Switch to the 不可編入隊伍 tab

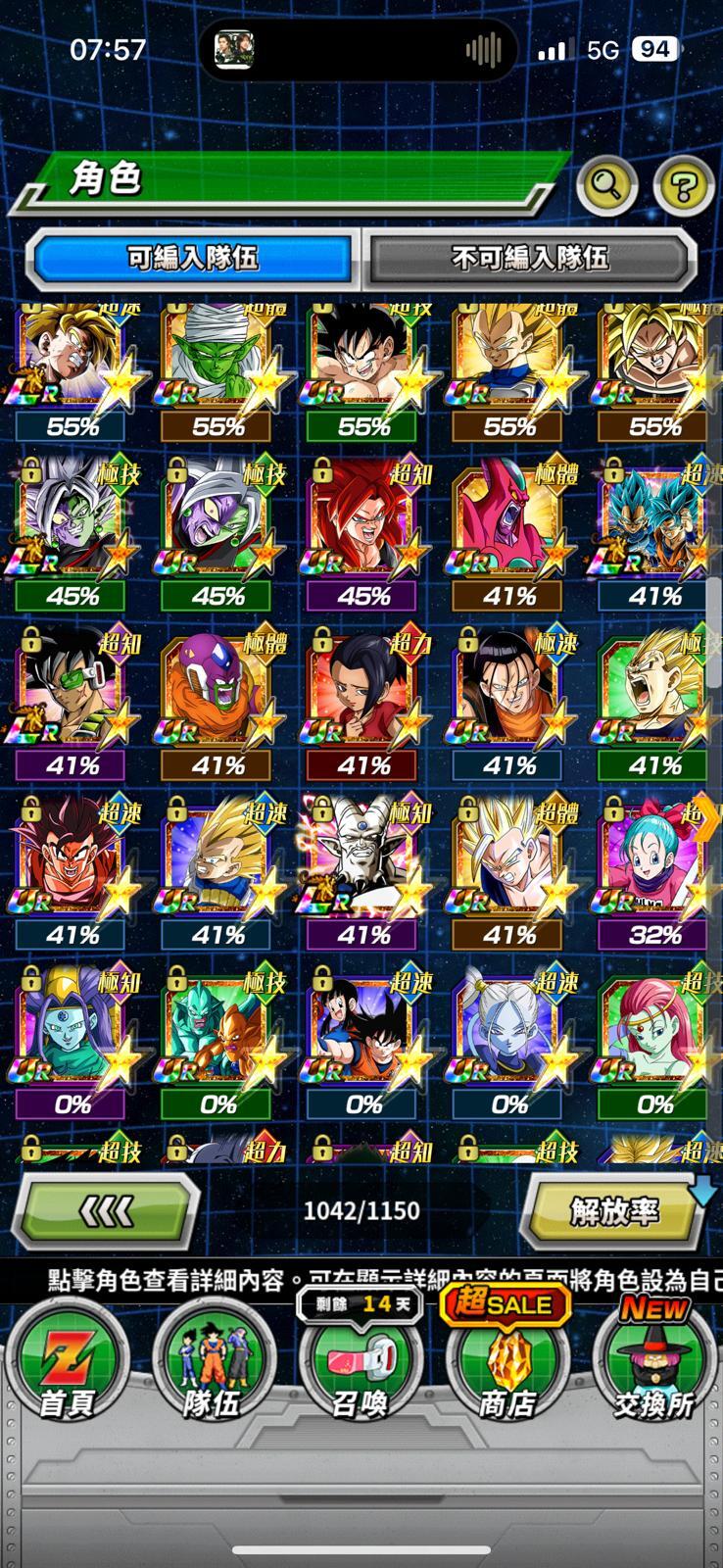coord(530,259)
